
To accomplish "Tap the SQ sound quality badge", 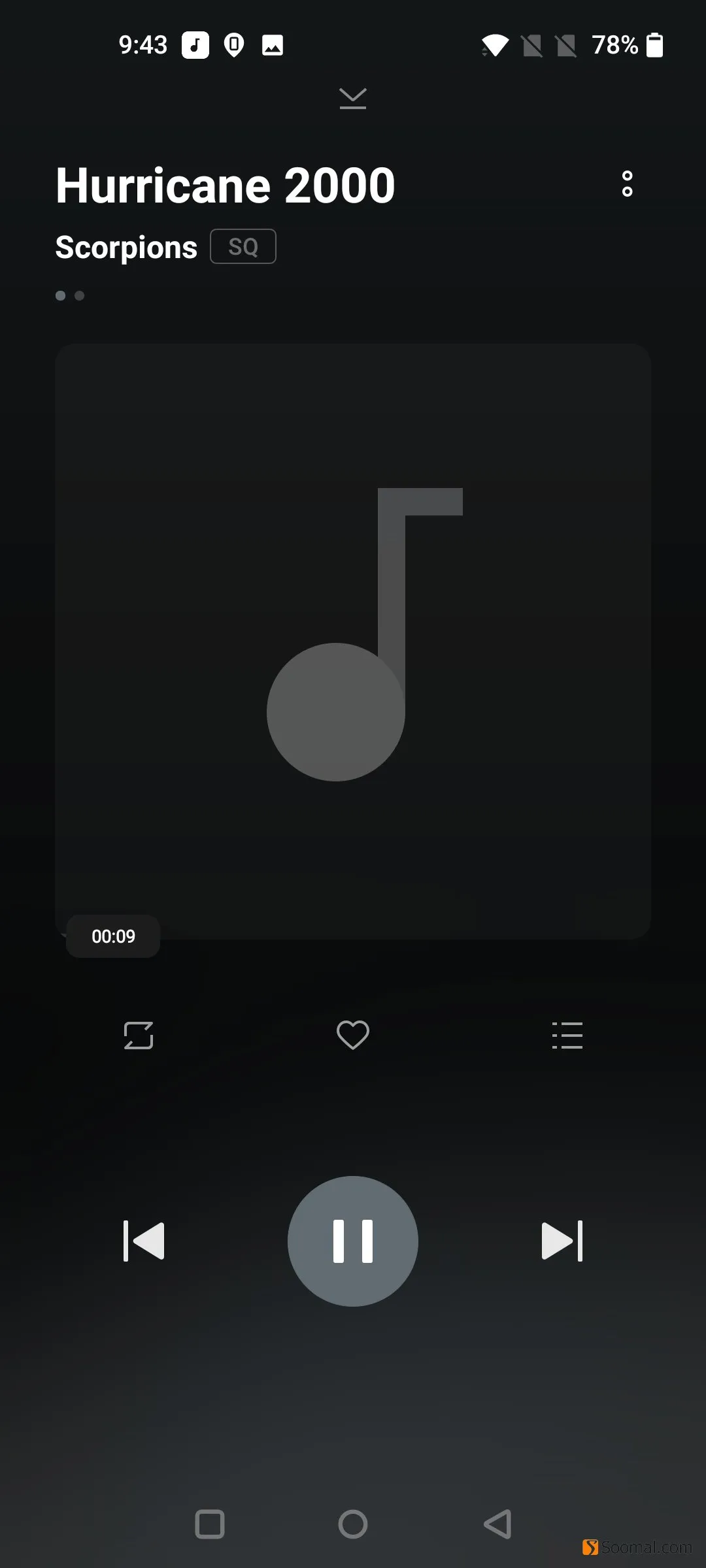I will pos(243,246).
